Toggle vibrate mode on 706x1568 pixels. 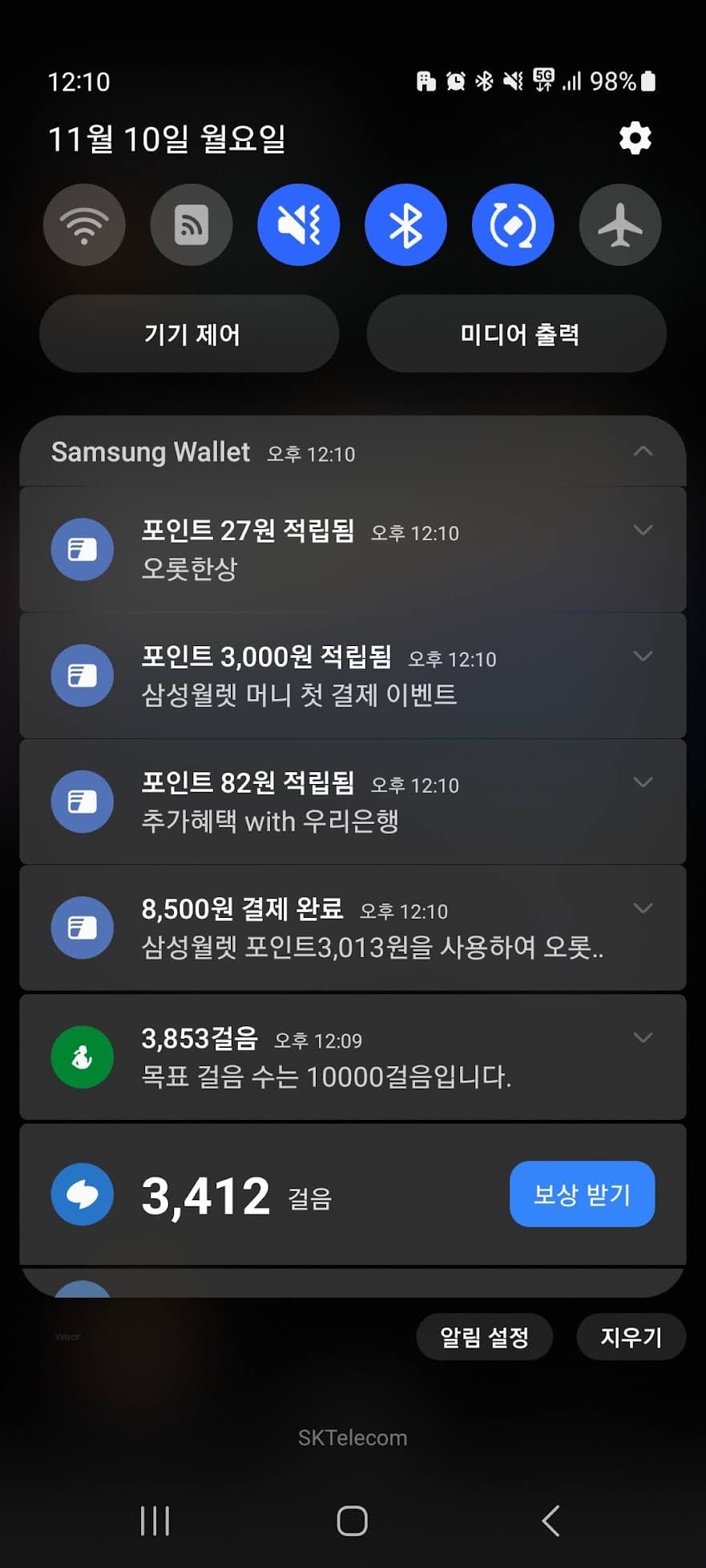298,224
